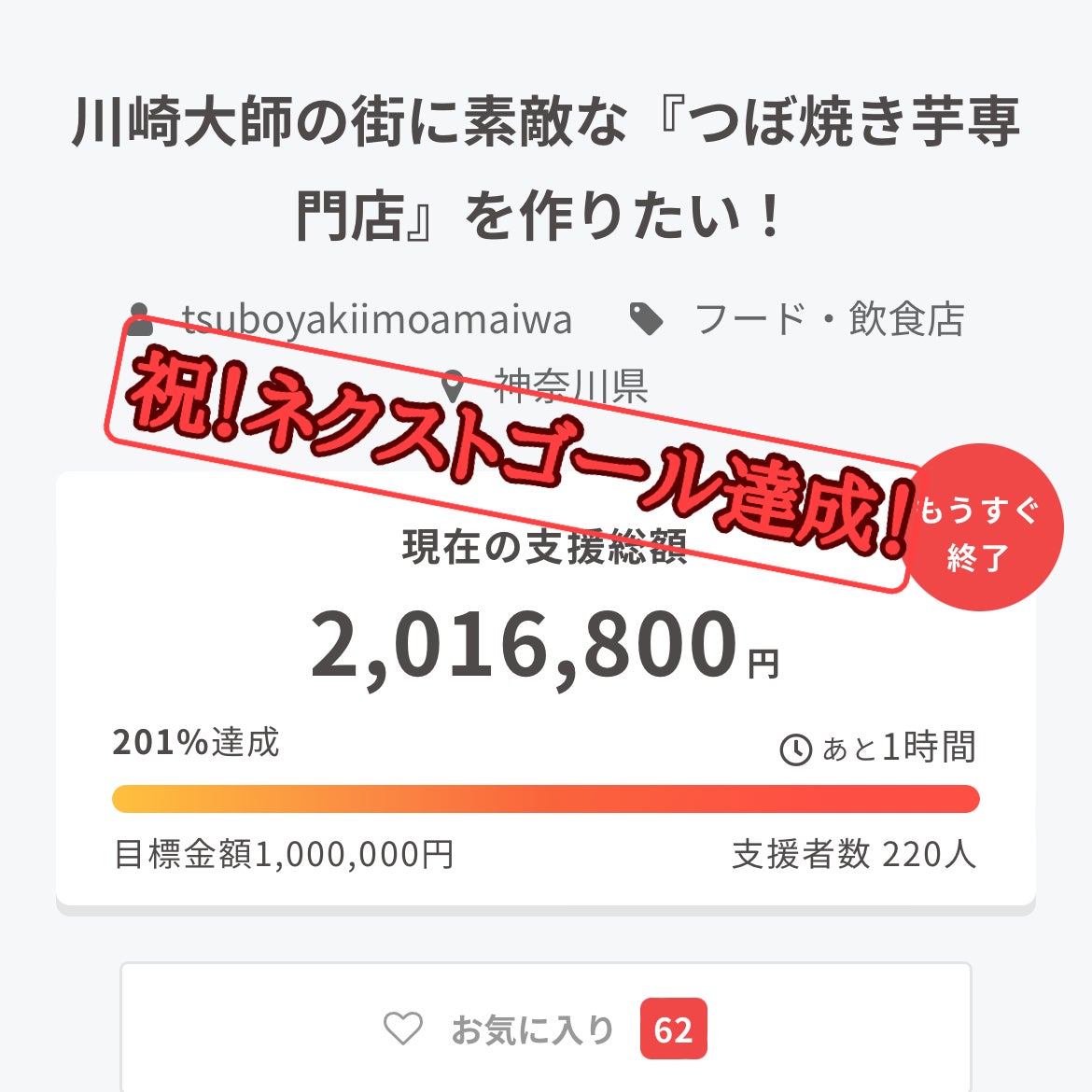Open the フード・飲食店 category tag
This screenshot has width=1092, height=1092.
point(829,320)
